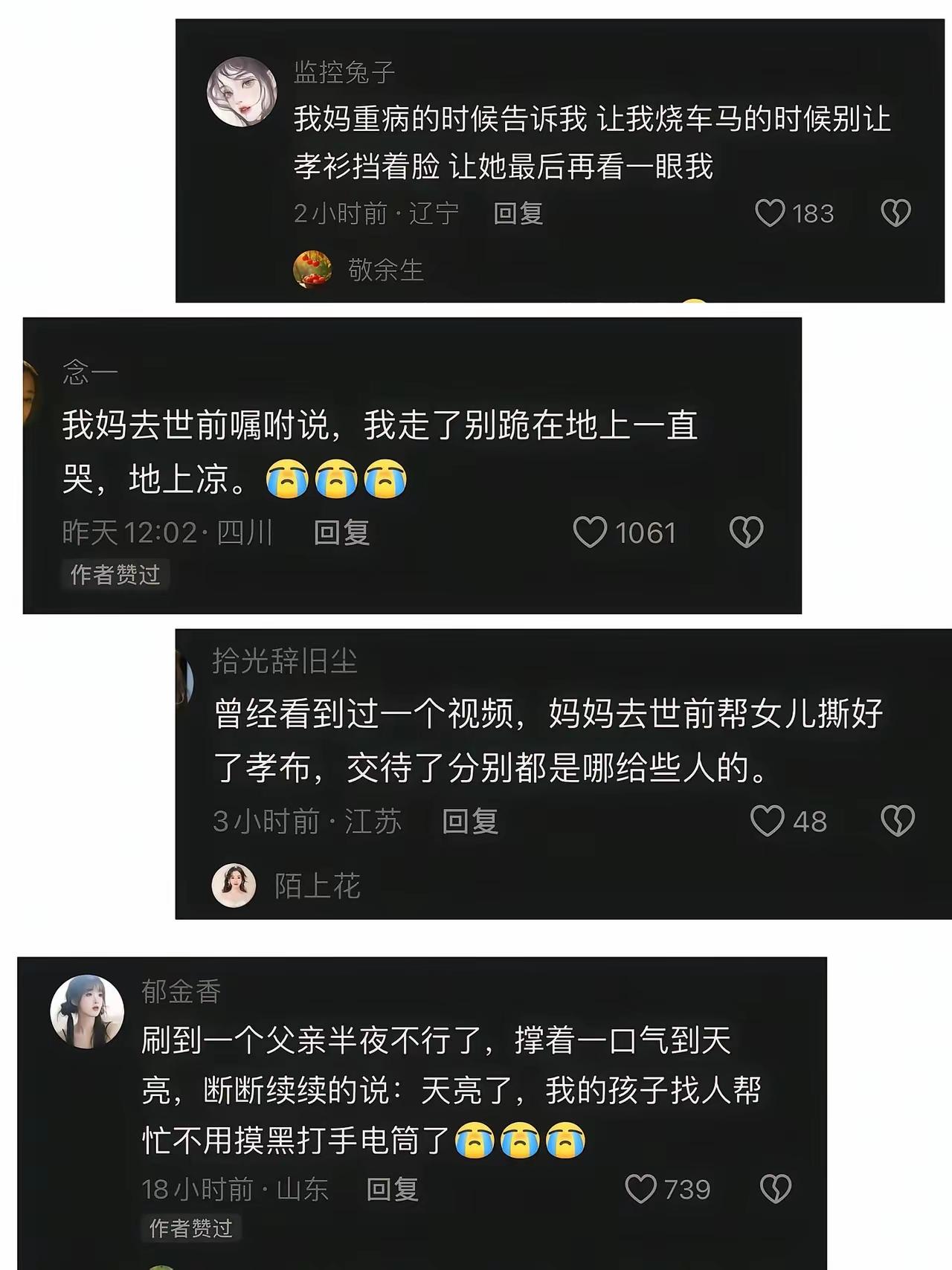Unlike 念一's already liked comment

coord(593,531)
